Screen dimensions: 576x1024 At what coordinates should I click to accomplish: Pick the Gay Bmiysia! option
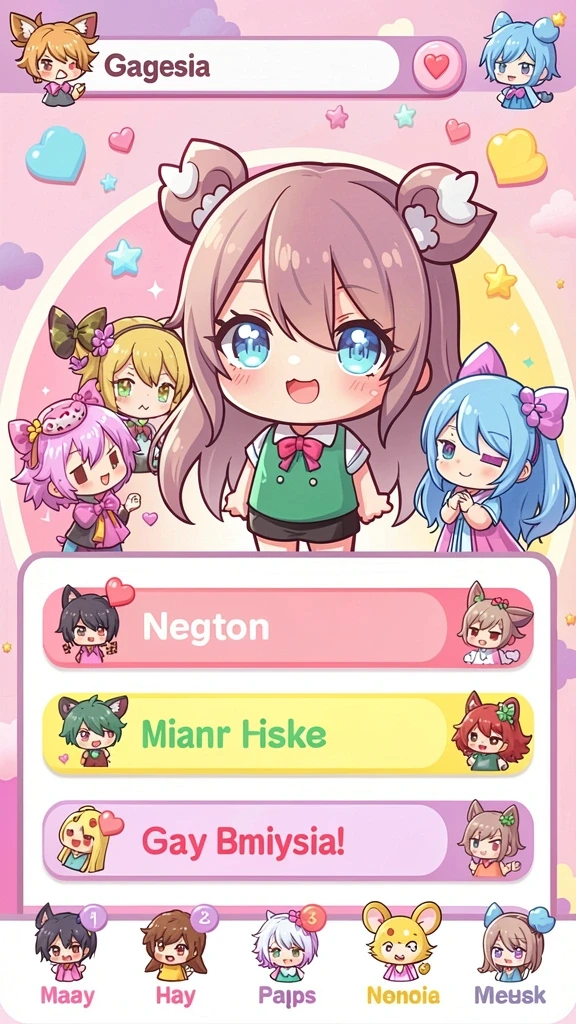[288, 842]
